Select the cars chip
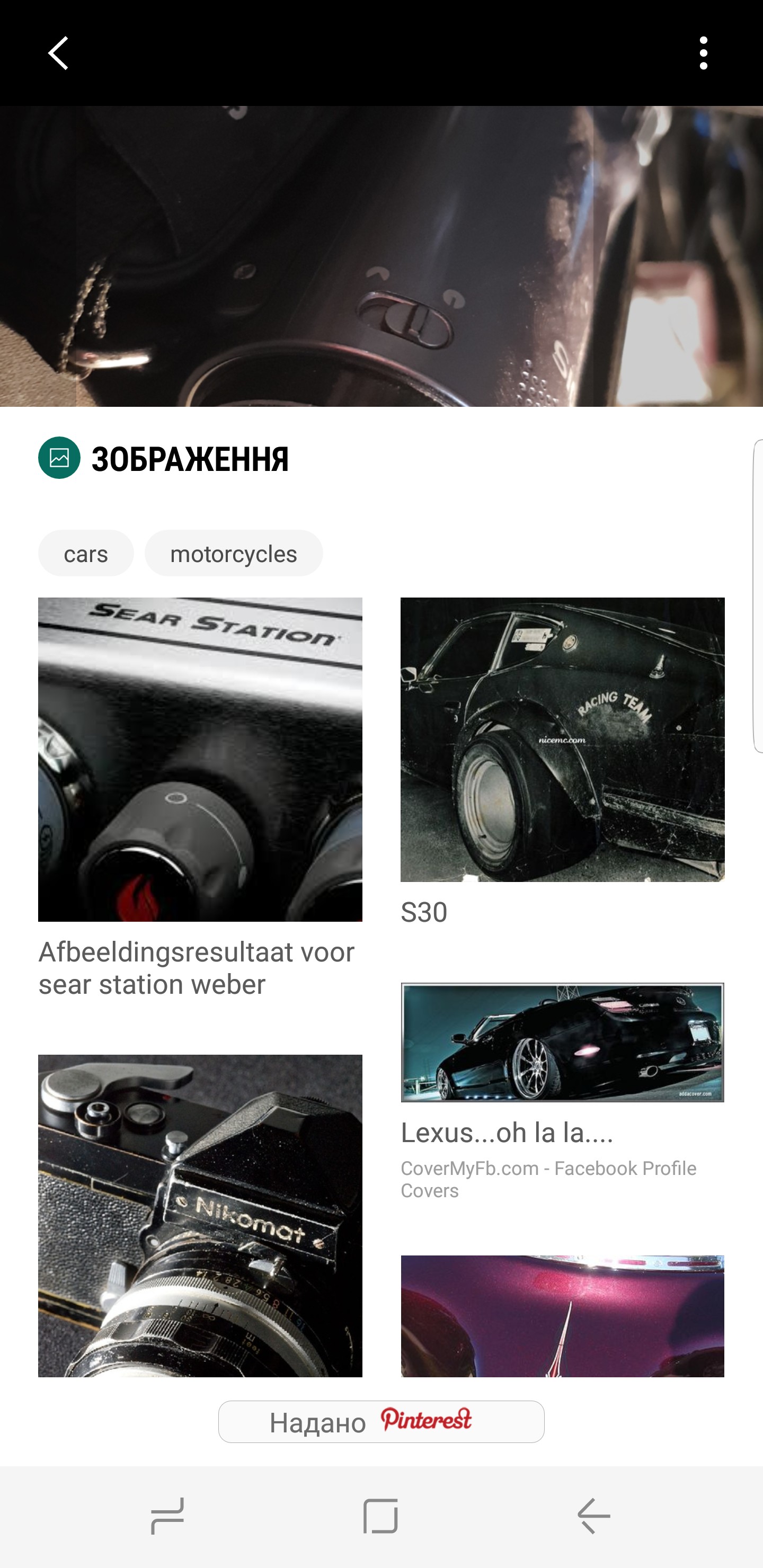763x1568 pixels. (x=86, y=554)
